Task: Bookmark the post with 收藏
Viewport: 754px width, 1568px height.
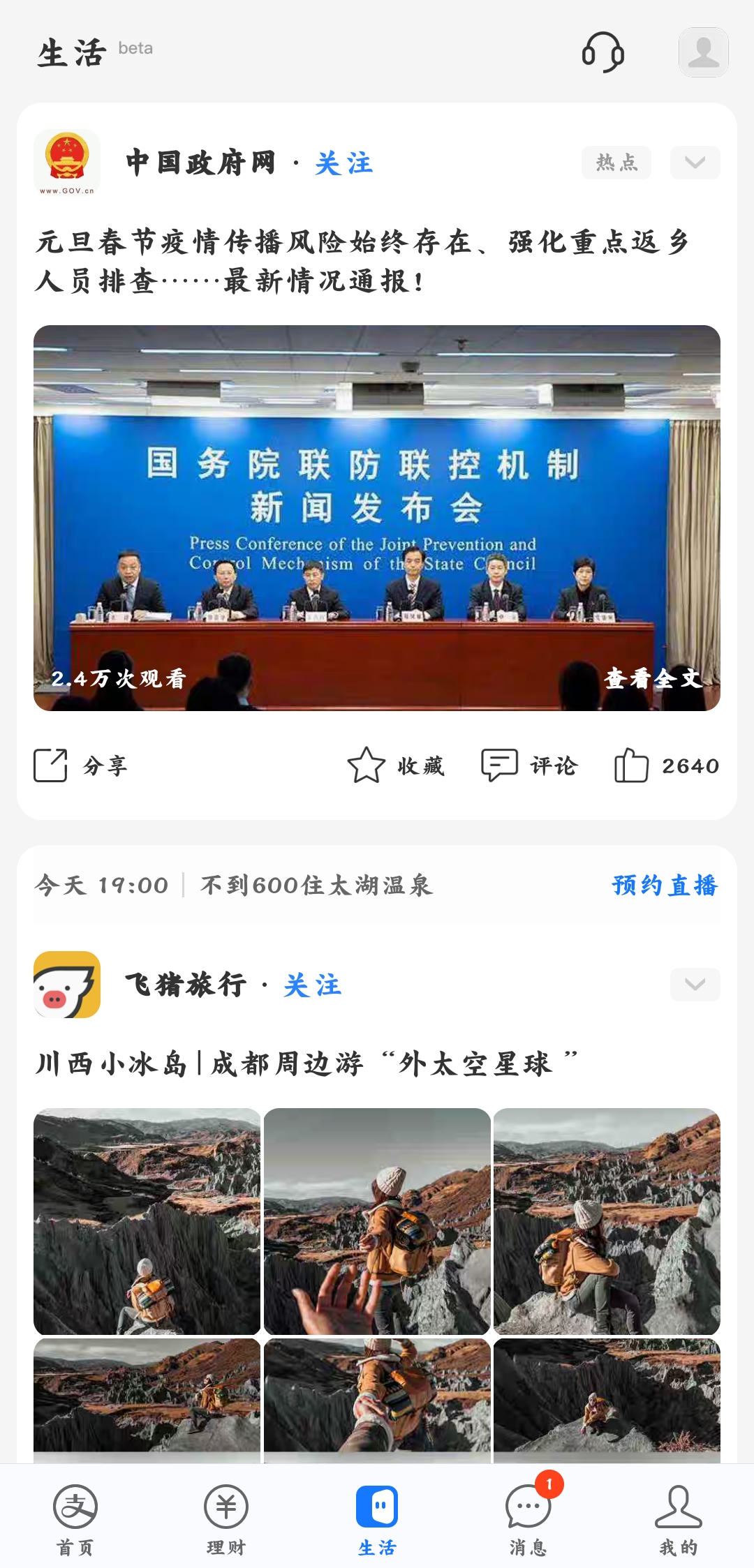Action: (x=396, y=766)
